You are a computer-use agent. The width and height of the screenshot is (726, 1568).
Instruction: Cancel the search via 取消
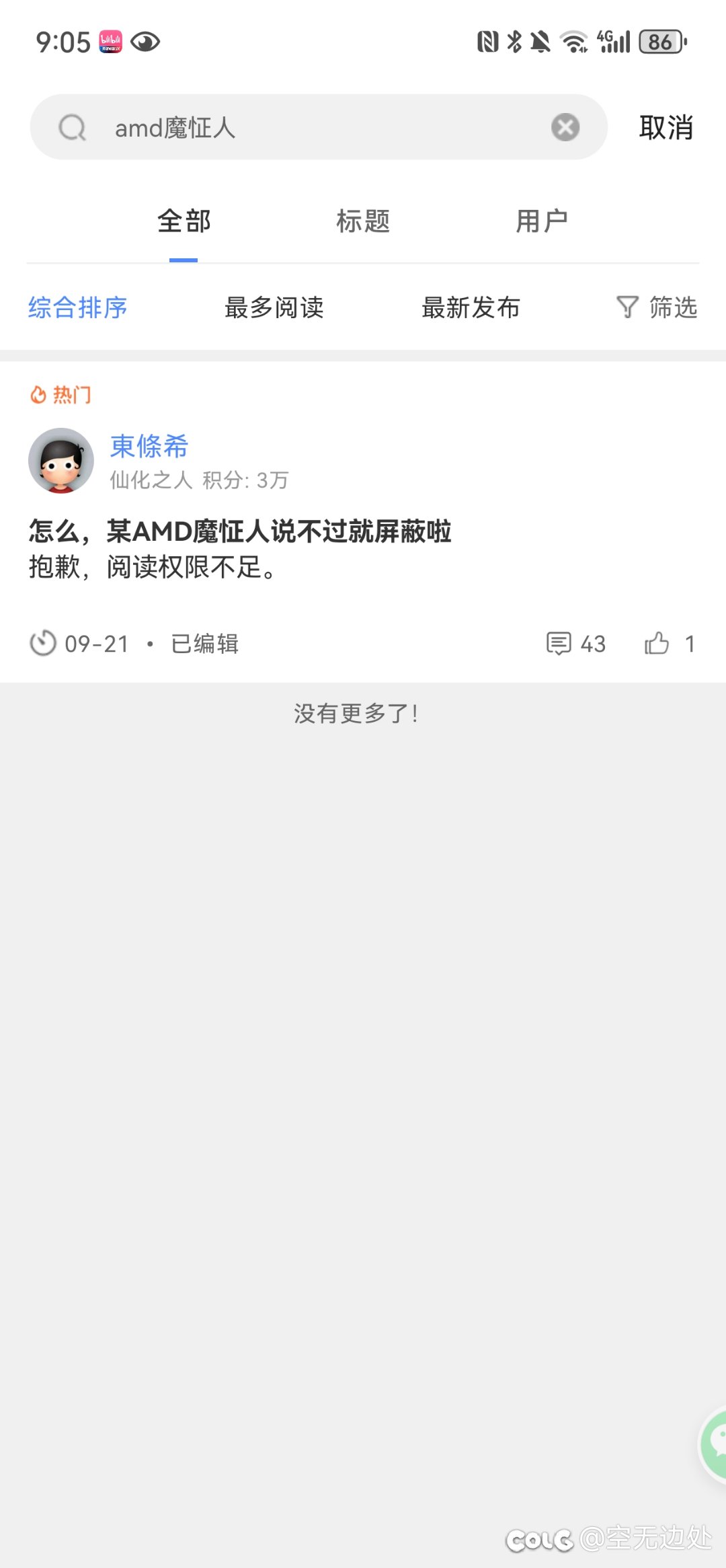pyautogui.click(x=665, y=127)
